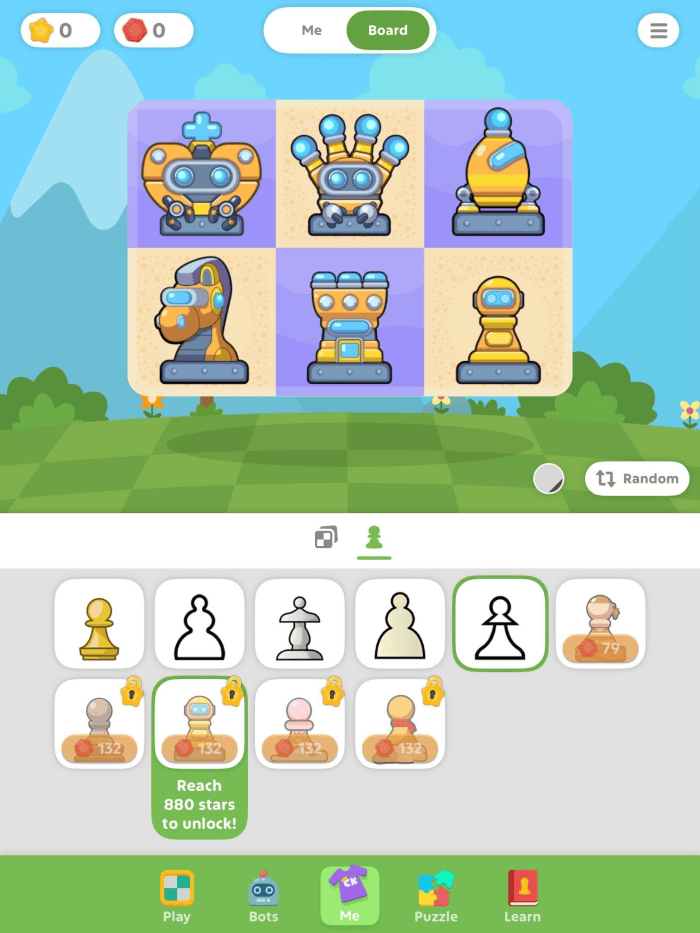This screenshot has height=933, width=700.
Task: Tap the Me tab in bottom bar
Action: coord(349,895)
